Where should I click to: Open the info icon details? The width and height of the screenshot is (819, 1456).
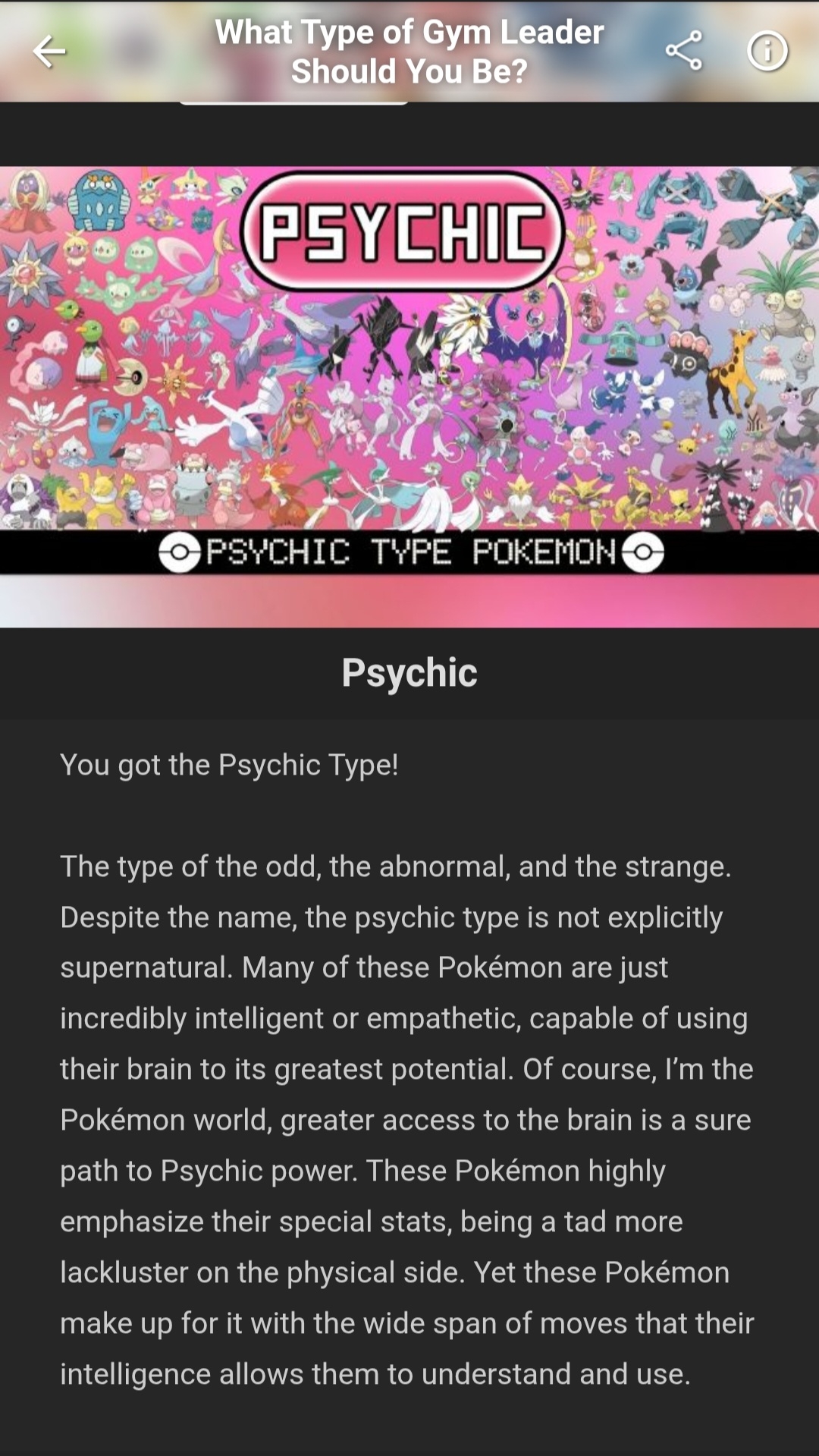[767, 52]
